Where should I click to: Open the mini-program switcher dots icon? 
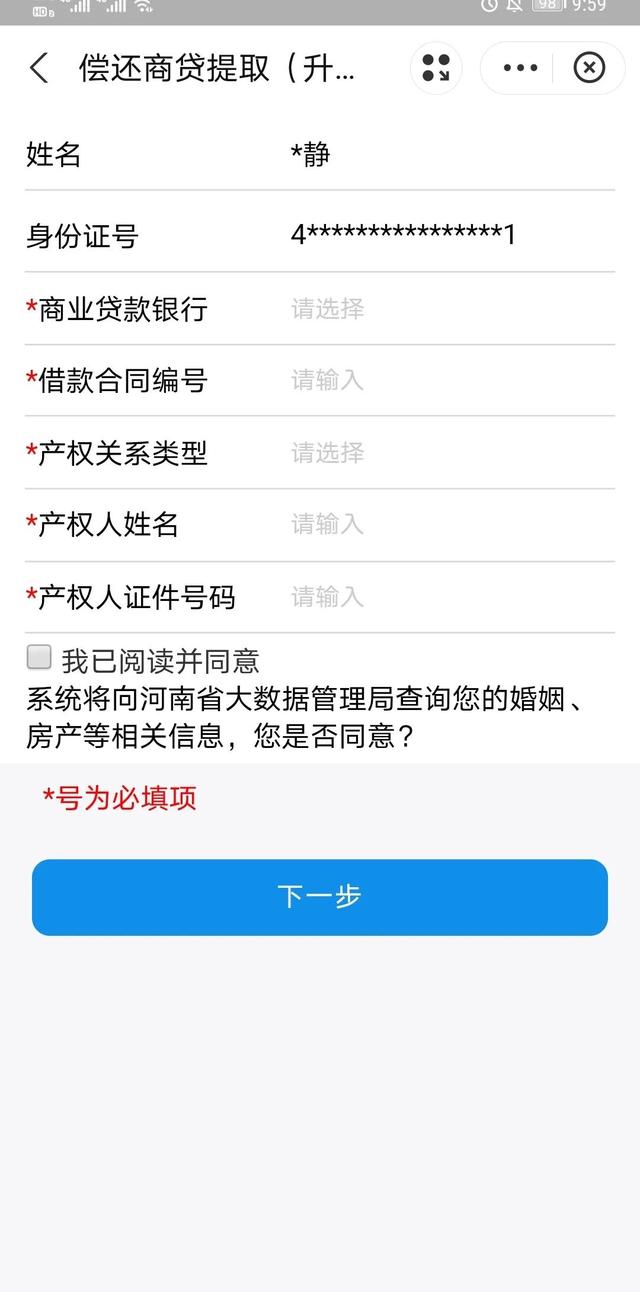pos(436,68)
